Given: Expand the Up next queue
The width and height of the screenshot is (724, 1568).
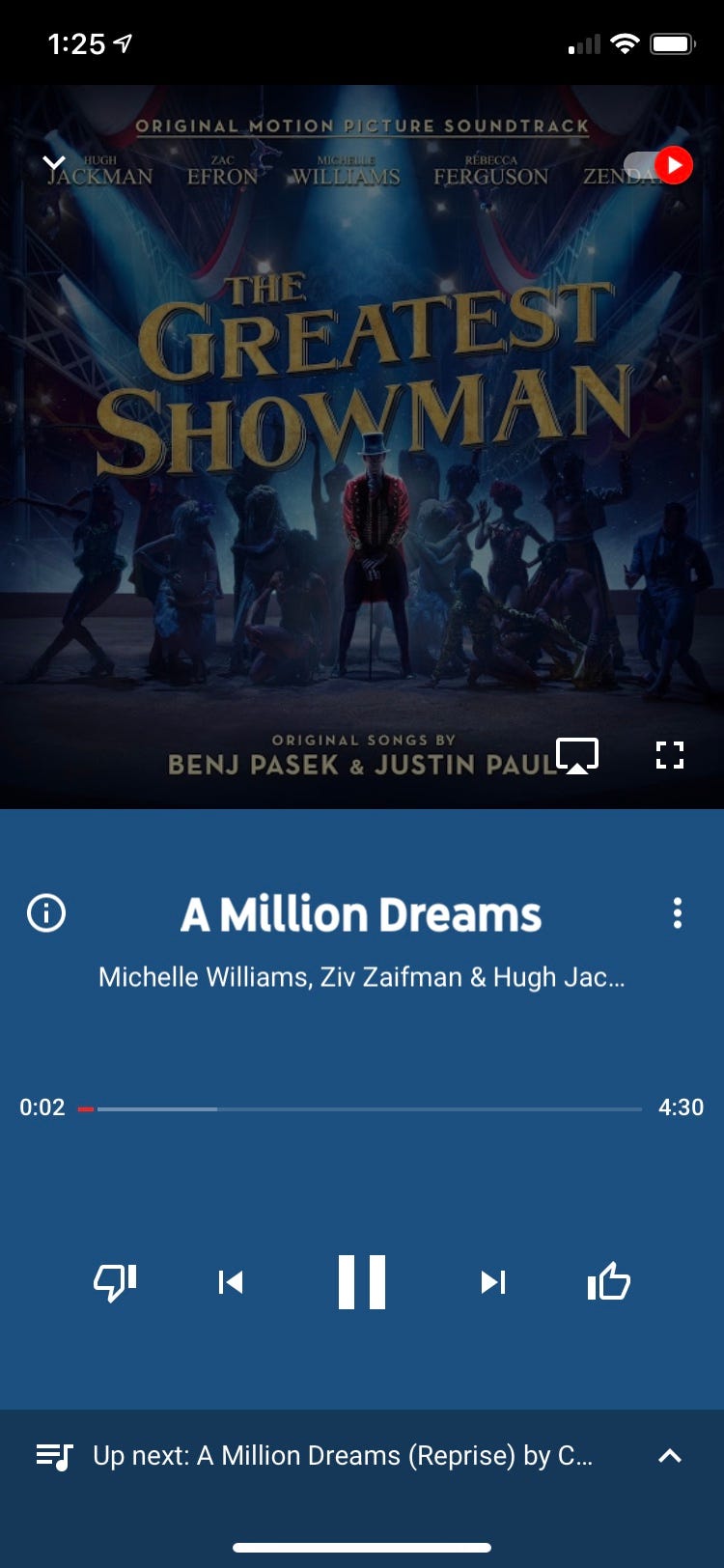Looking at the screenshot, I should coord(670,1455).
